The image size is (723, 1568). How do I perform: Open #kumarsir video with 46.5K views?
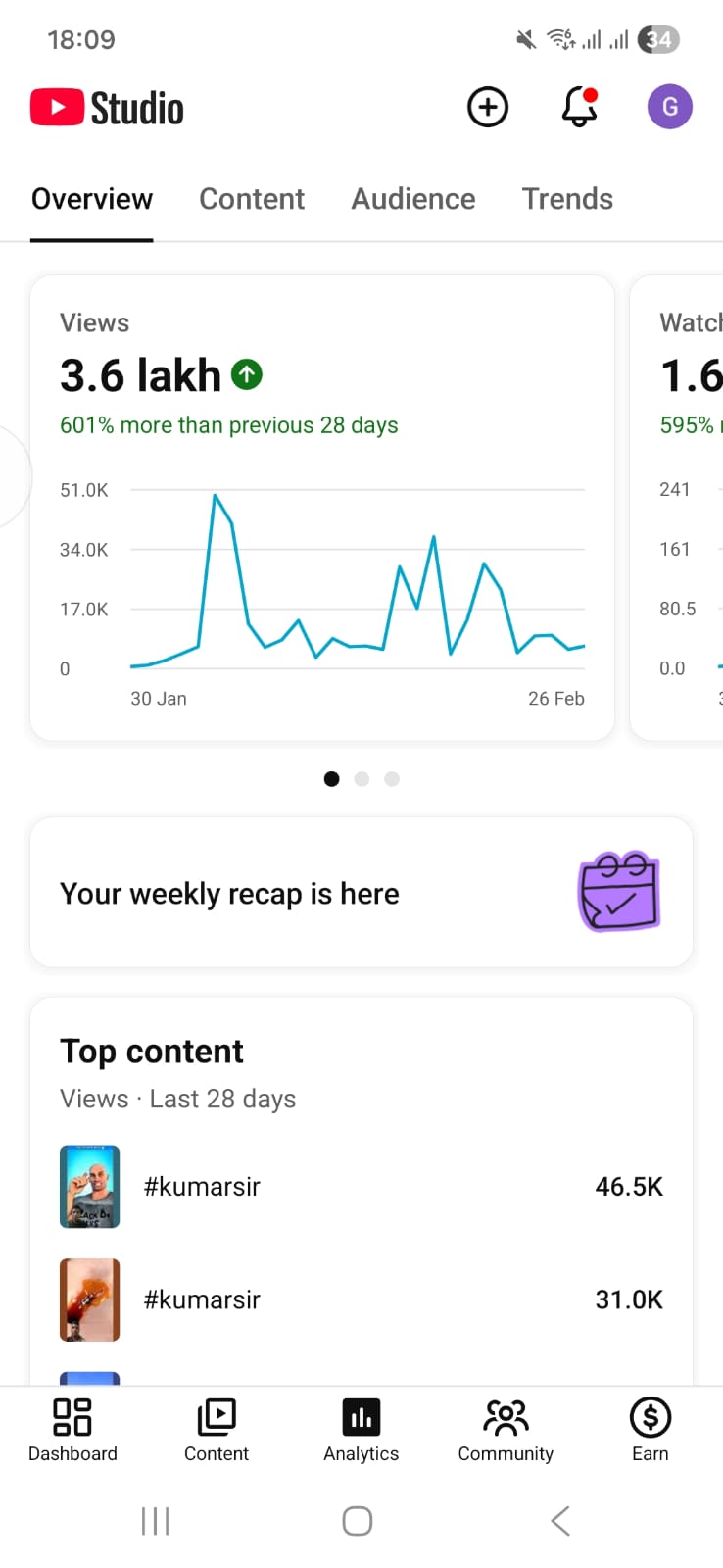pos(361,1187)
